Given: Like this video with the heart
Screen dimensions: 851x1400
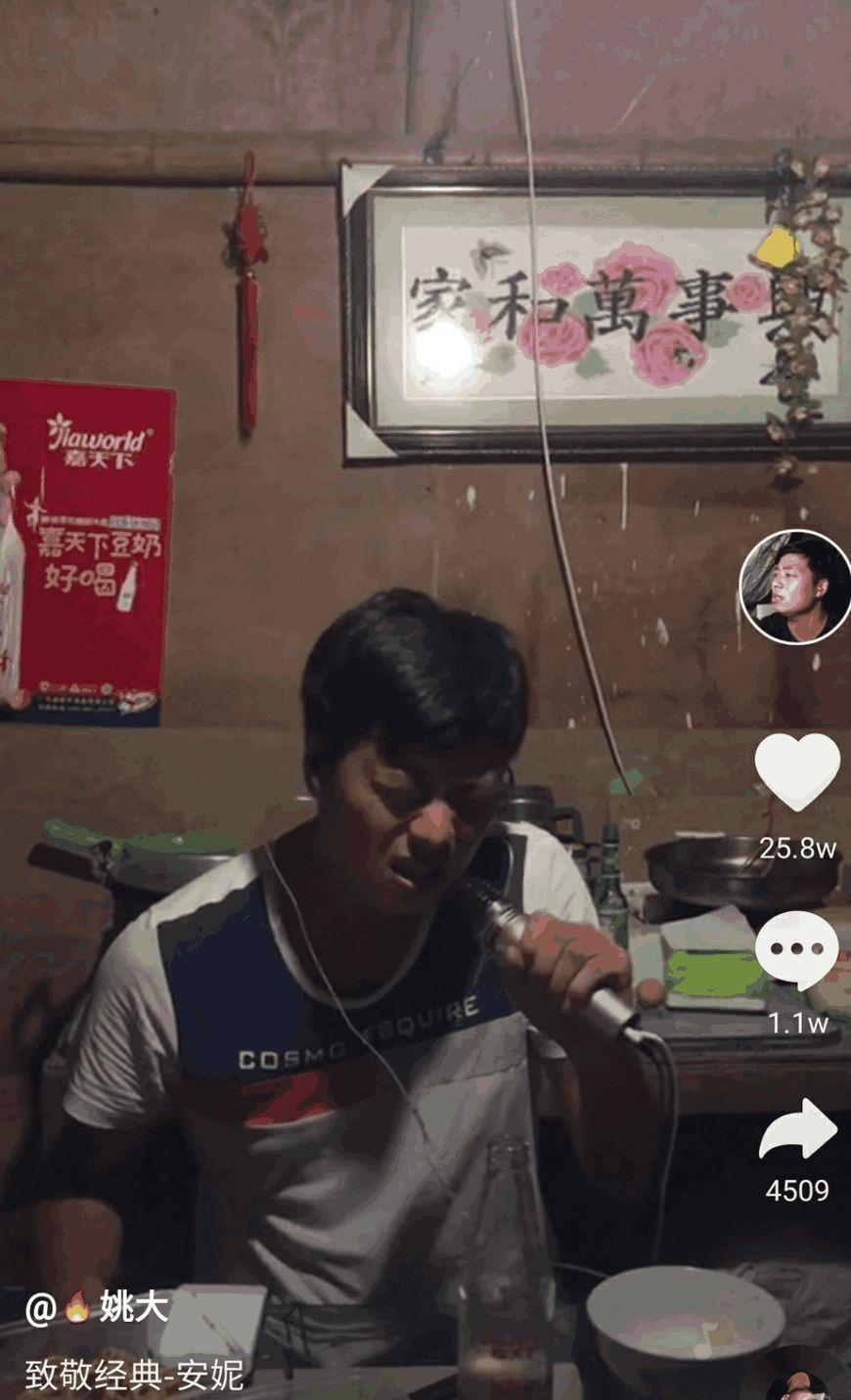Looking at the screenshot, I should coord(797,769).
